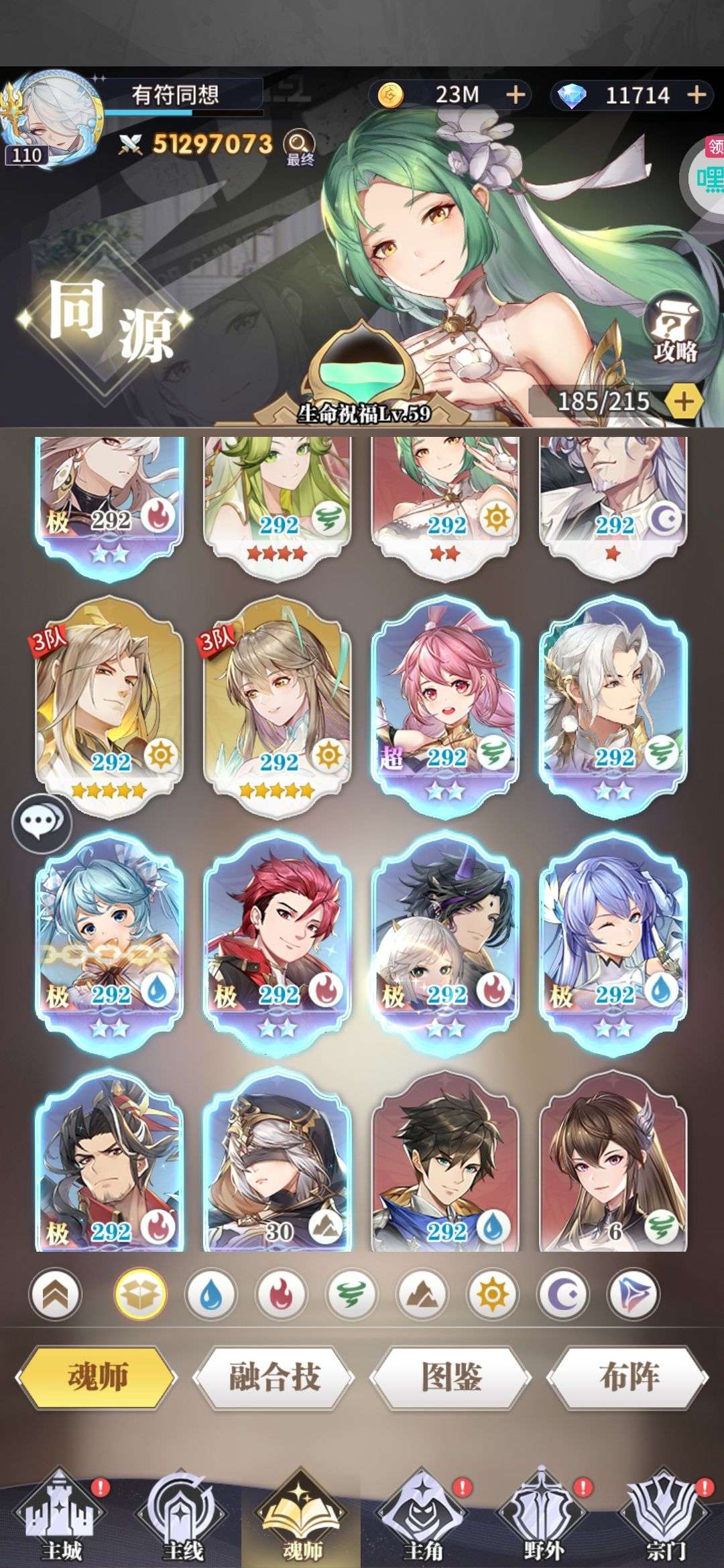Image resolution: width=724 pixels, height=1568 pixels.
Task: Expand soul master capacity with plus
Action: click(x=683, y=401)
